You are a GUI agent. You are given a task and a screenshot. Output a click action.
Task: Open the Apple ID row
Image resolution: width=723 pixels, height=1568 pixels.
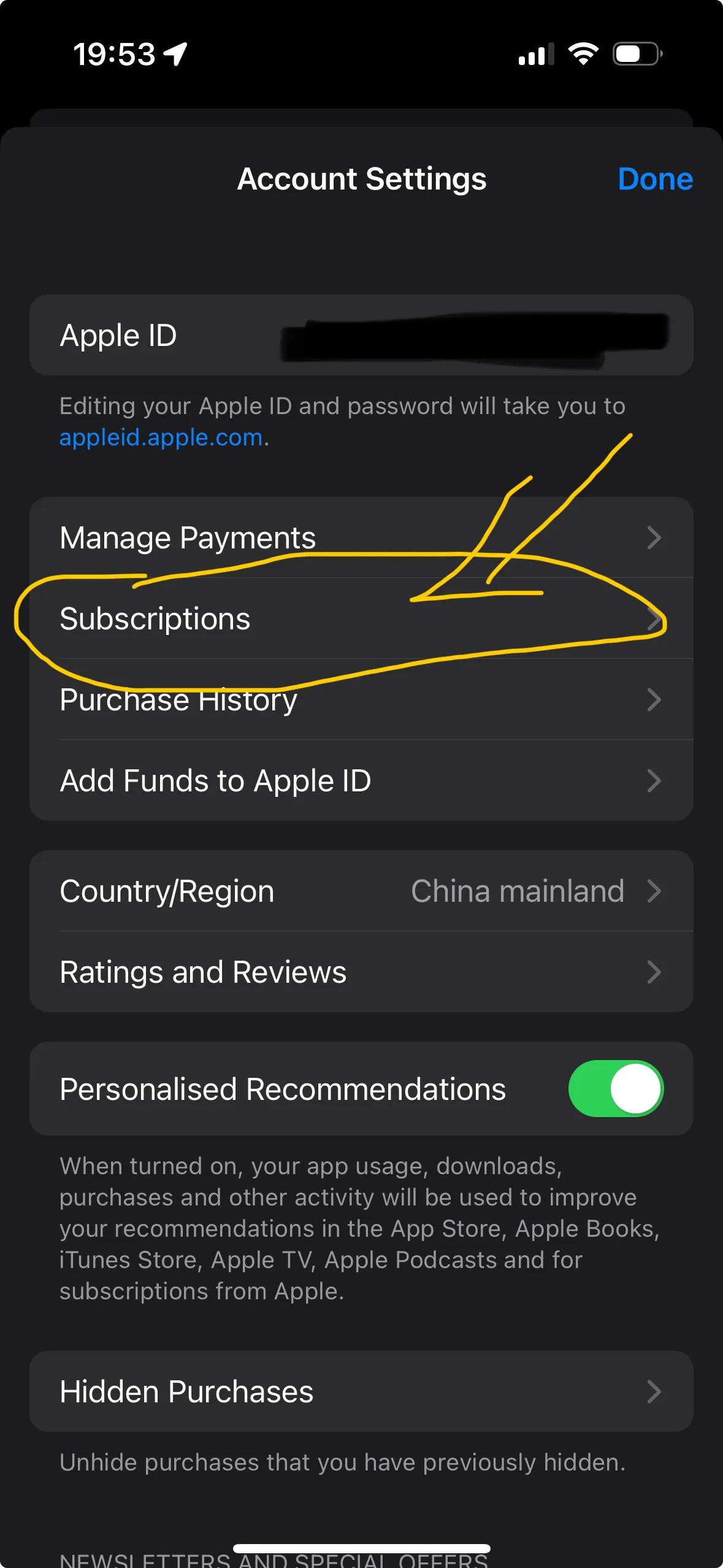(x=361, y=336)
